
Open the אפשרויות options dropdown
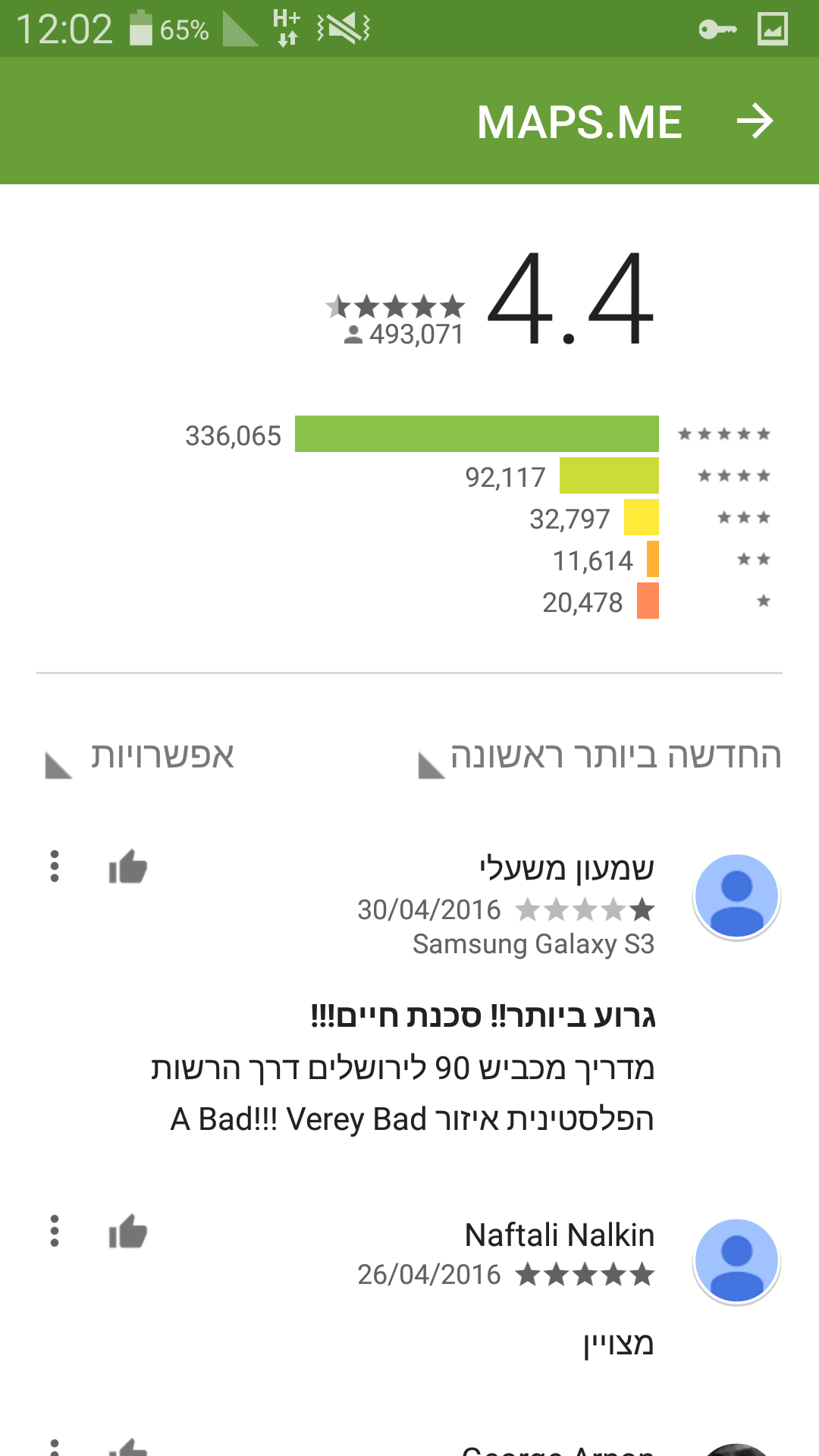[x=141, y=756]
